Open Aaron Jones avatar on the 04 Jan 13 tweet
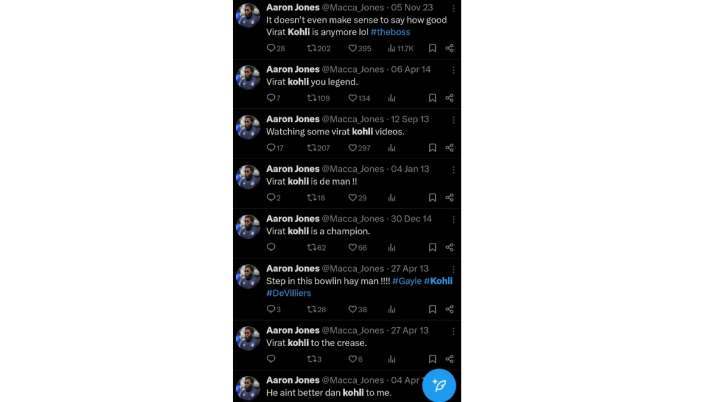The width and height of the screenshot is (715, 402). 248,177
